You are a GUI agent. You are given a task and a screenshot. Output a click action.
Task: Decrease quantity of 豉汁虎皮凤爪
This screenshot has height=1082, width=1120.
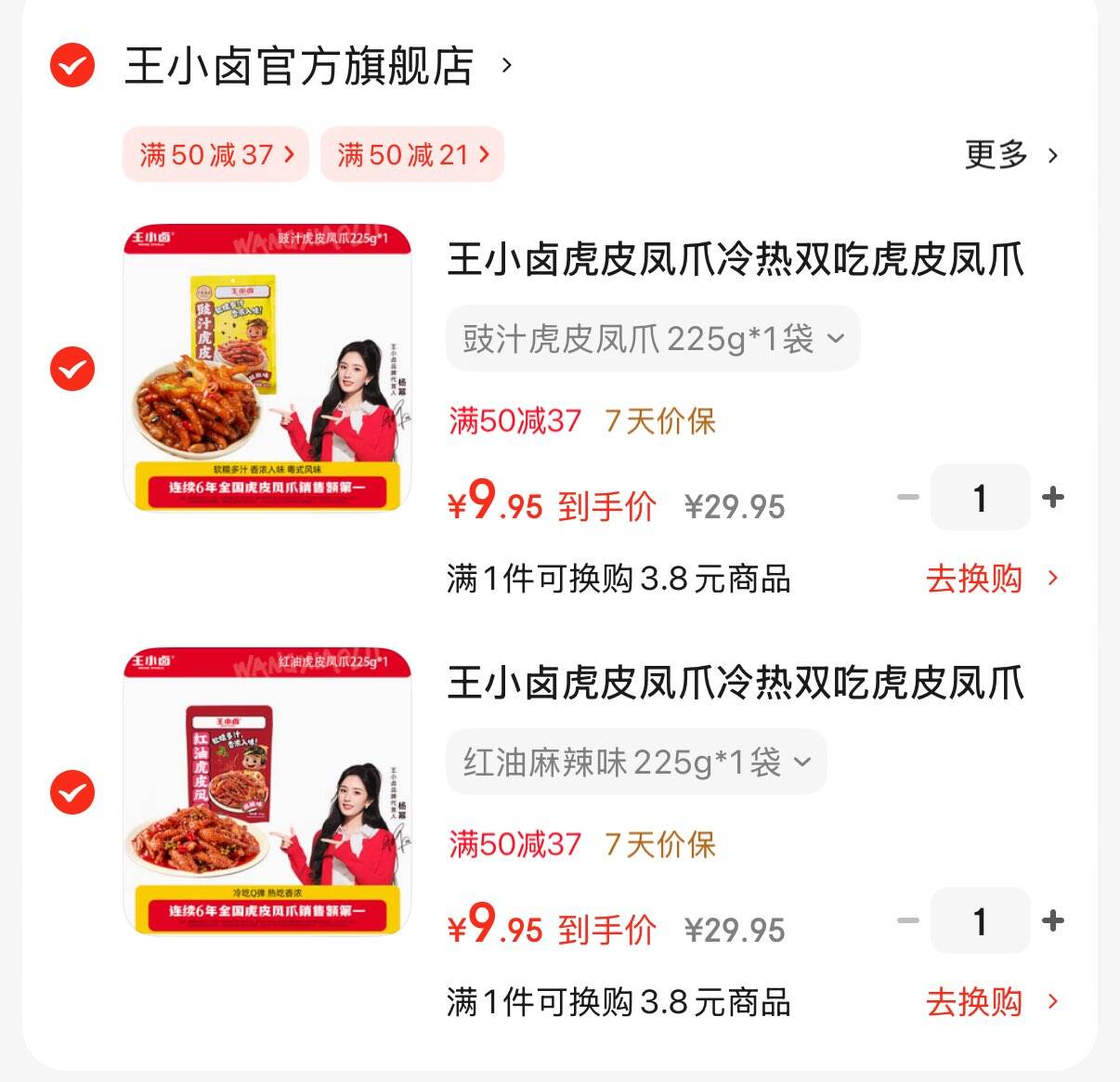pyautogui.click(x=907, y=498)
